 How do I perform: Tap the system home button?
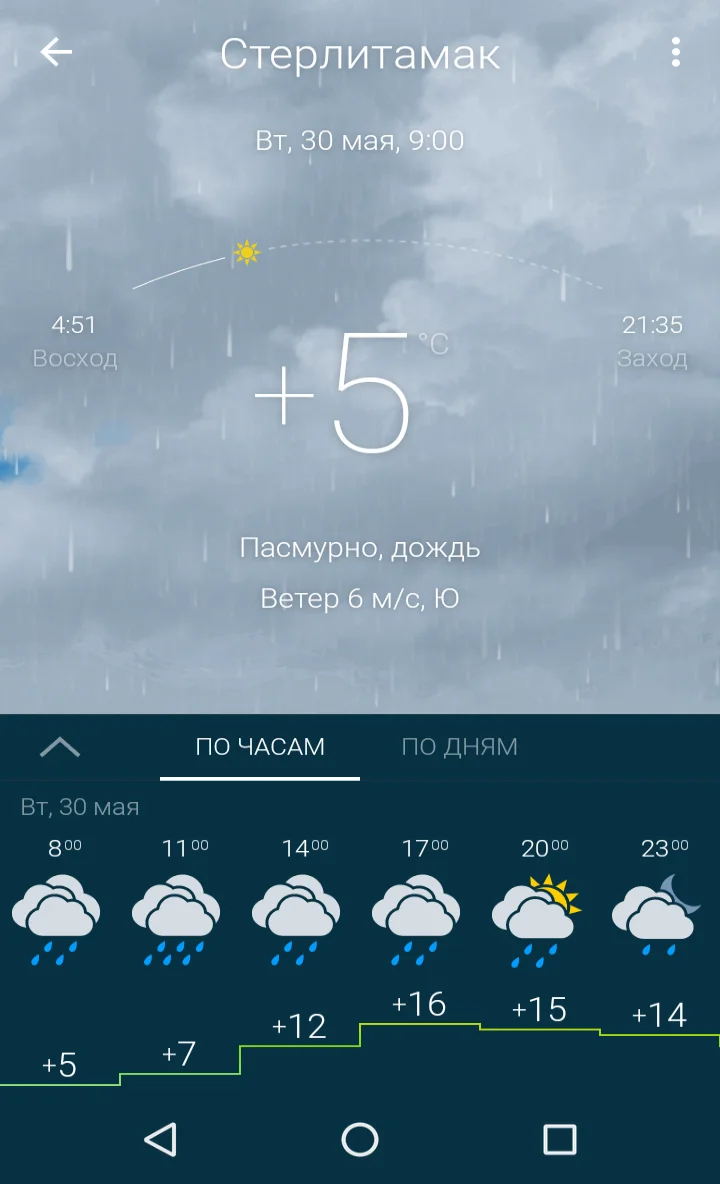pyautogui.click(x=360, y=1139)
